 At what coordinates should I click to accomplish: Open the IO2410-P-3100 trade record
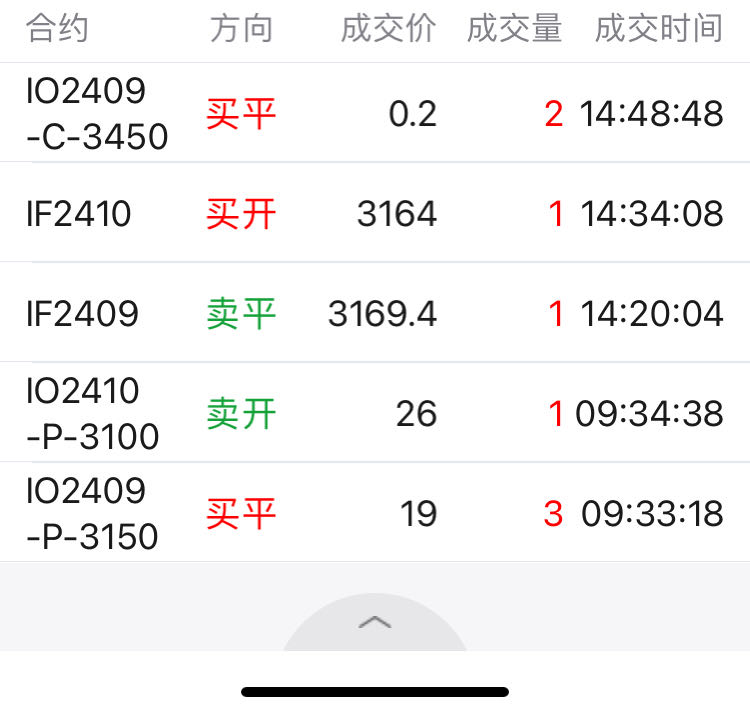coord(375,413)
